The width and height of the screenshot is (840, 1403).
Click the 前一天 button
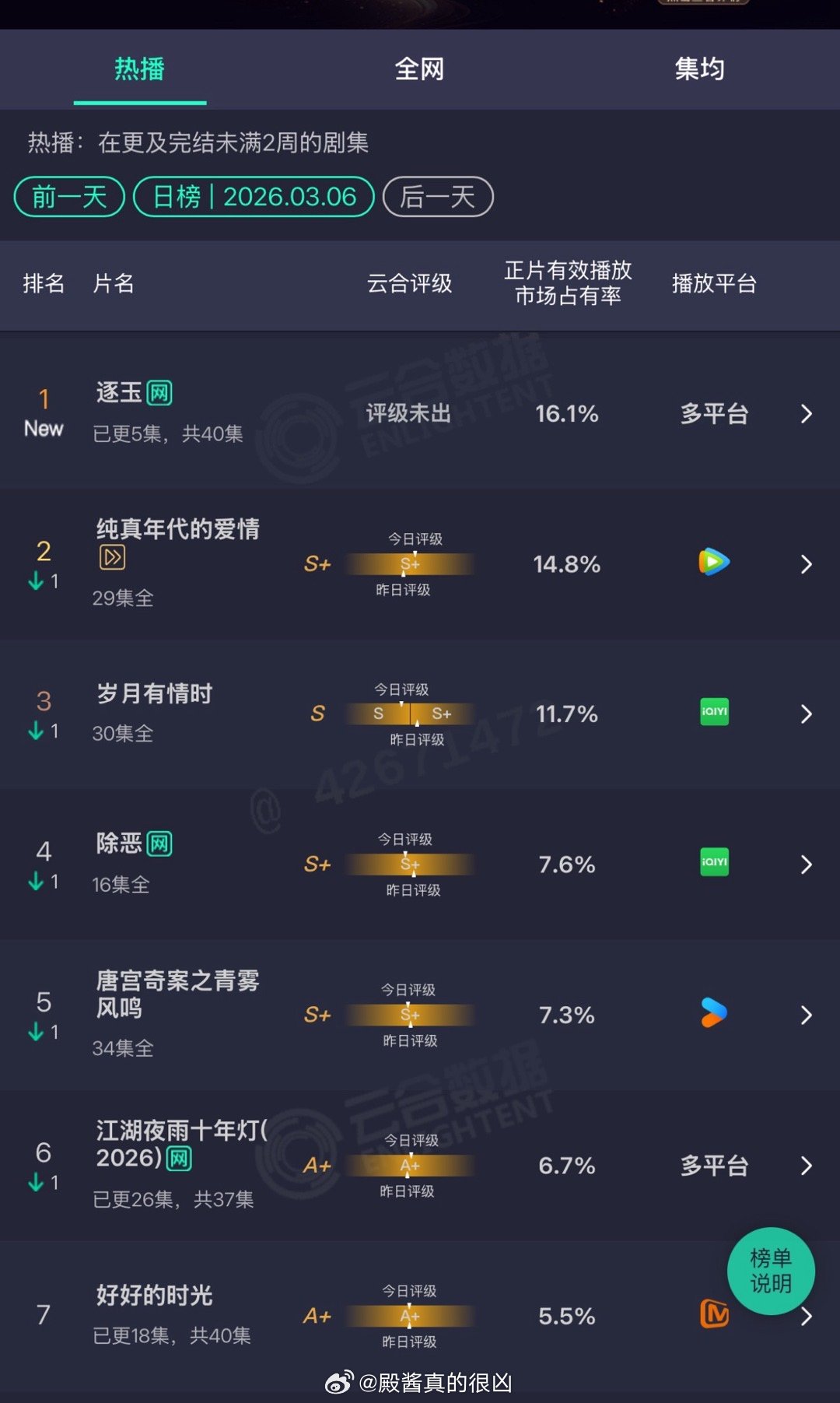pyautogui.click(x=68, y=197)
